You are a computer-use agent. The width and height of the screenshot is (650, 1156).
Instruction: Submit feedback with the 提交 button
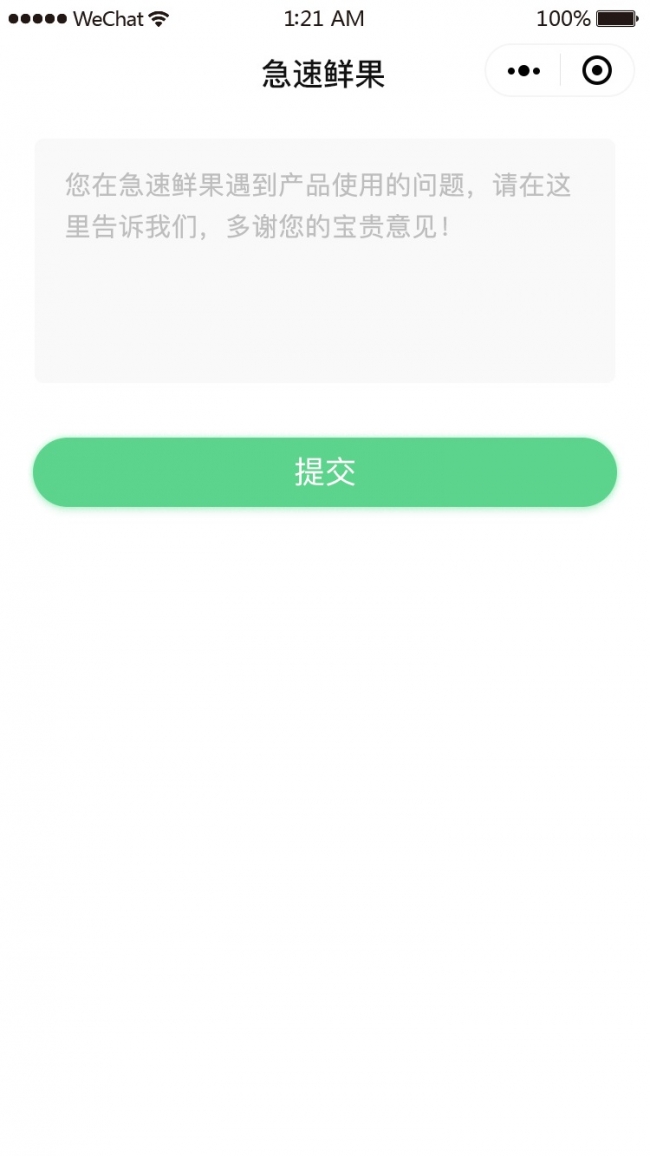[x=324, y=472]
